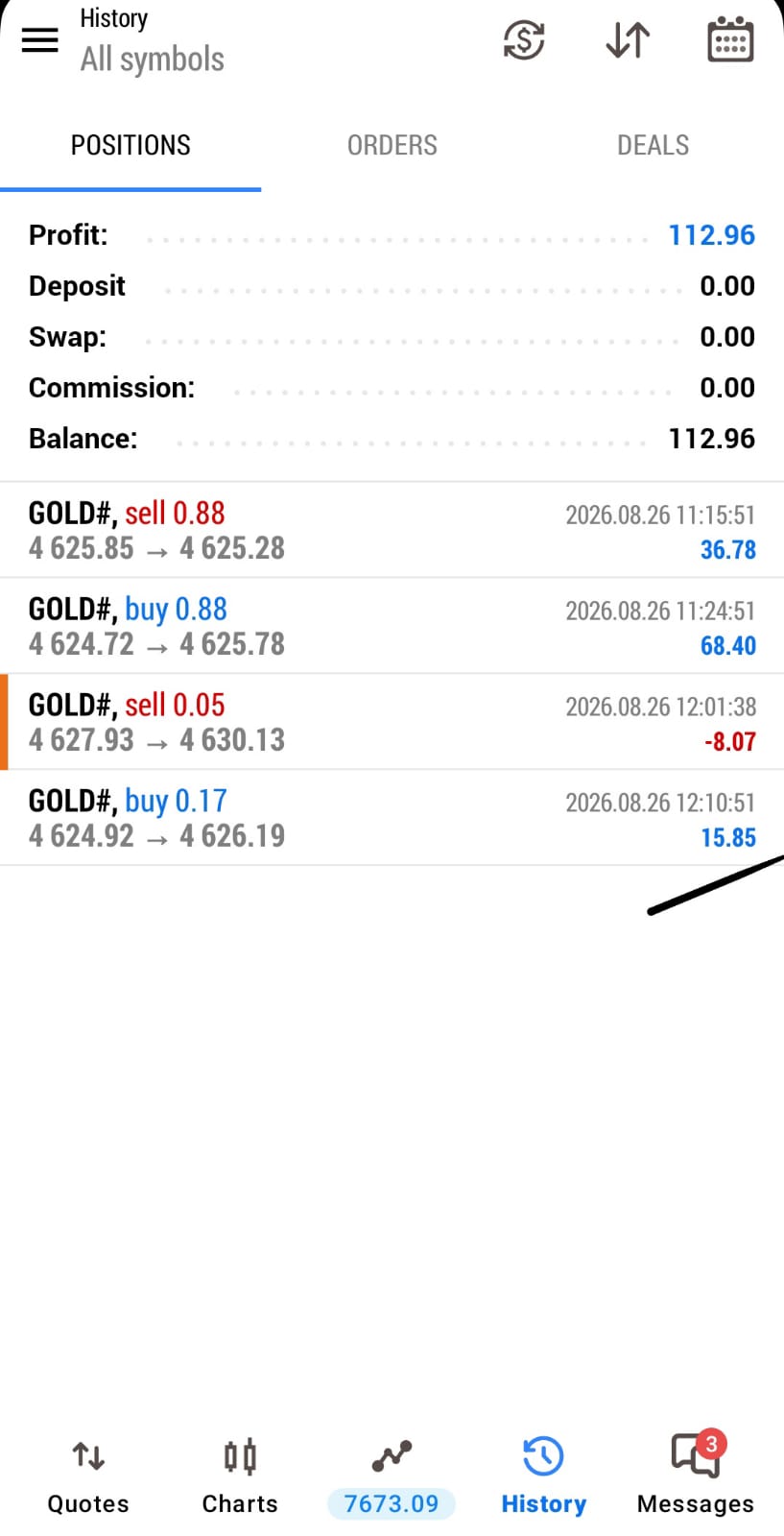Open the calendar date range picker
Image resolution: width=784 pixels, height=1536 pixels.
(x=730, y=39)
